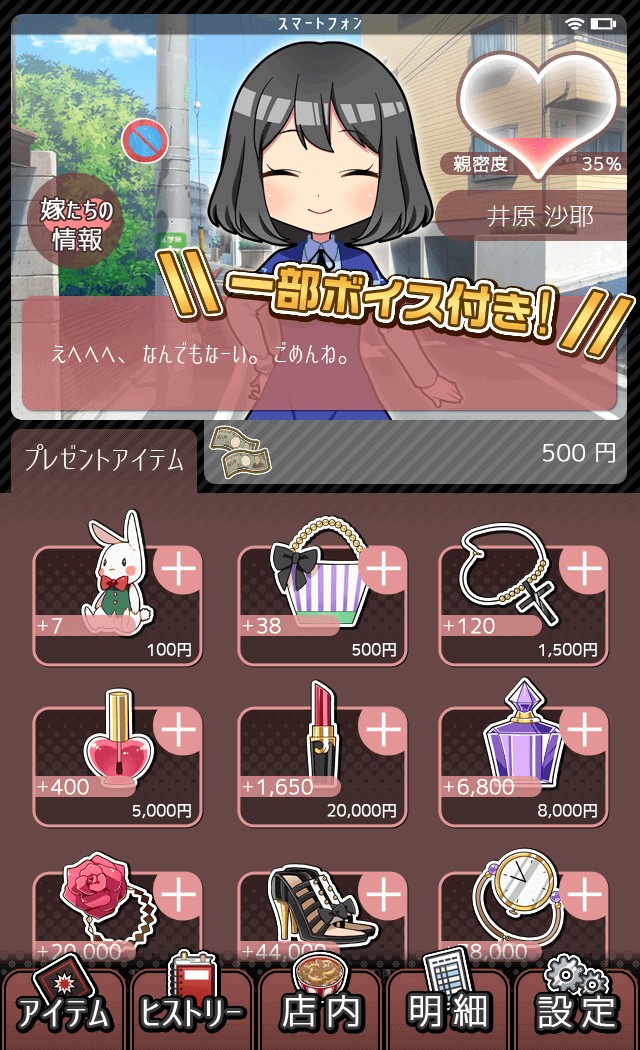Add the 500円 striped handbag gift
This screenshot has height=1050, width=640.
383,569
